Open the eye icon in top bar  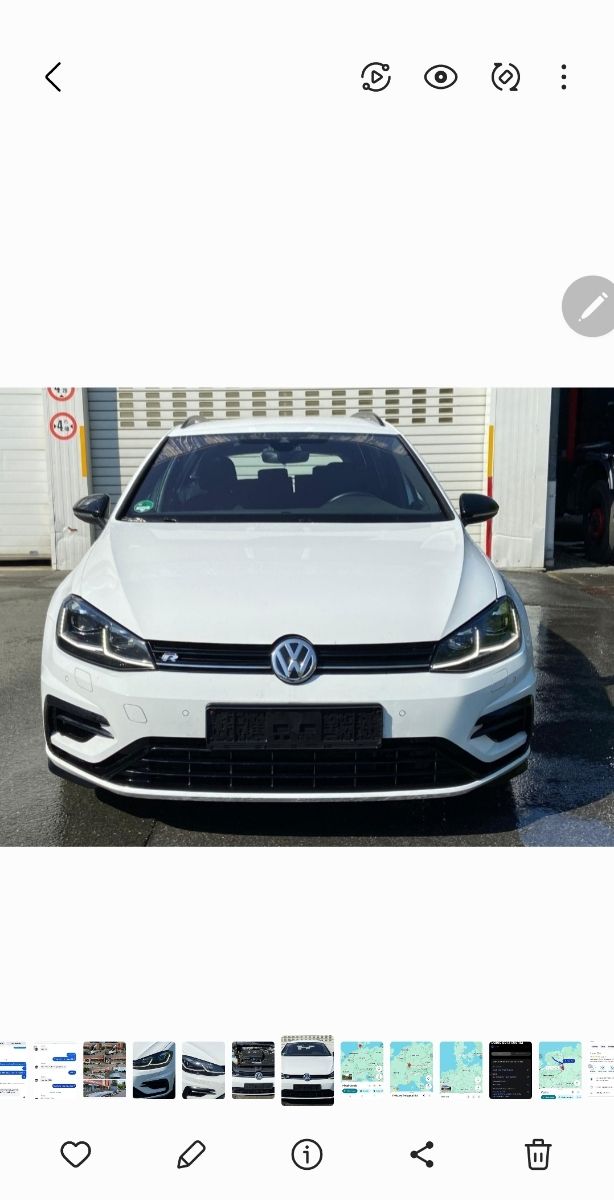click(441, 77)
